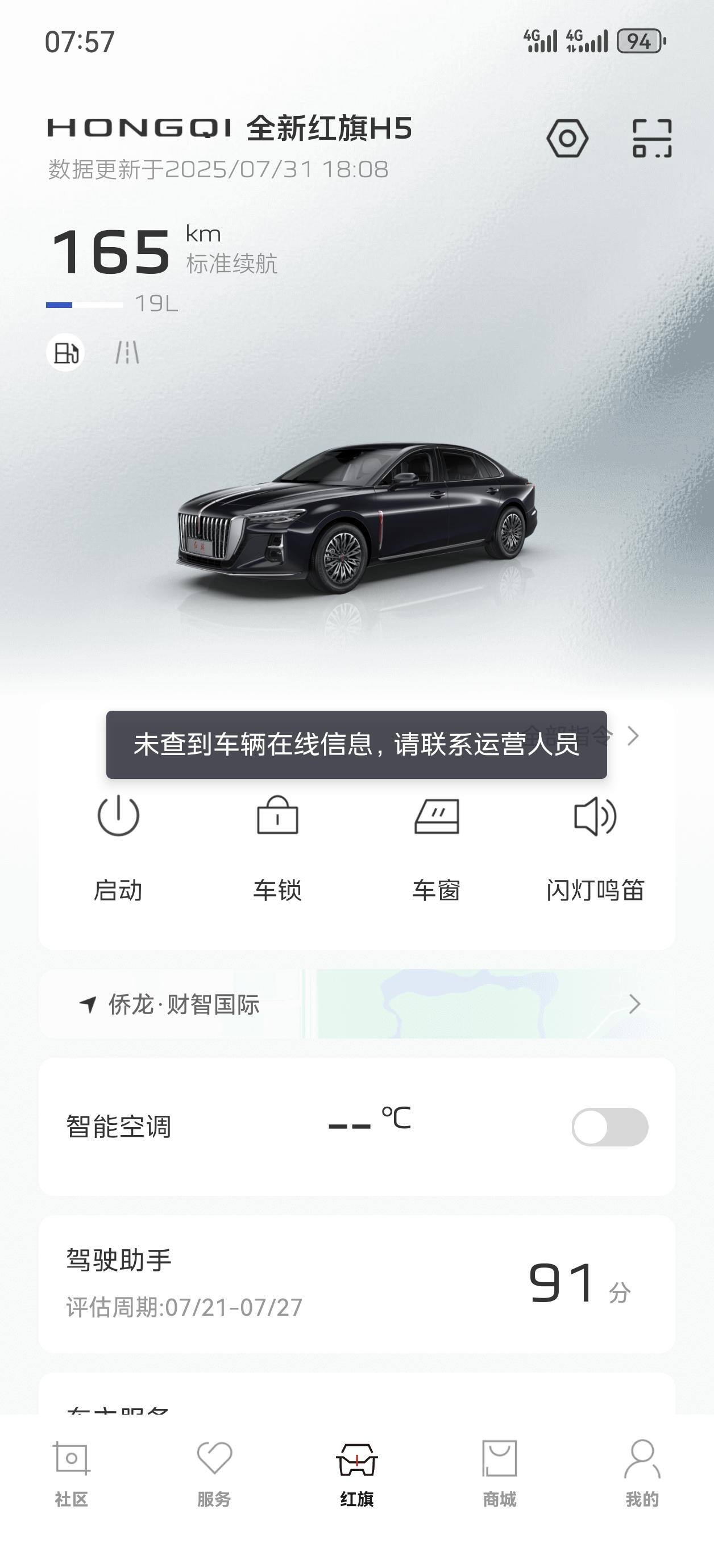Image resolution: width=714 pixels, height=1568 pixels.
Task: Go to the 商城 mall tab
Action: point(499,1473)
